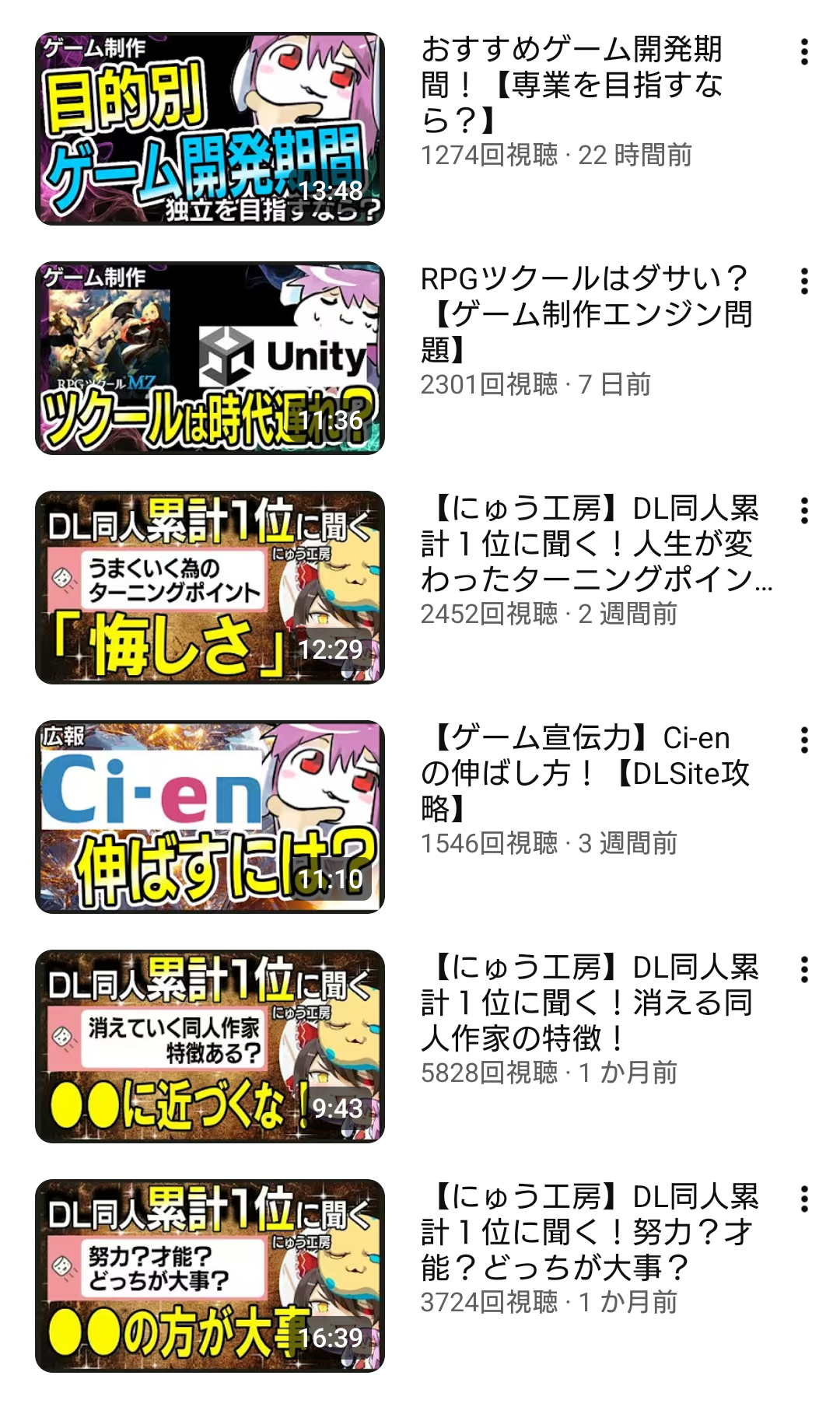The width and height of the screenshot is (840, 1407).
Task: Open overflow menu for RPGツクールはダサい？ video
Action: (x=804, y=281)
